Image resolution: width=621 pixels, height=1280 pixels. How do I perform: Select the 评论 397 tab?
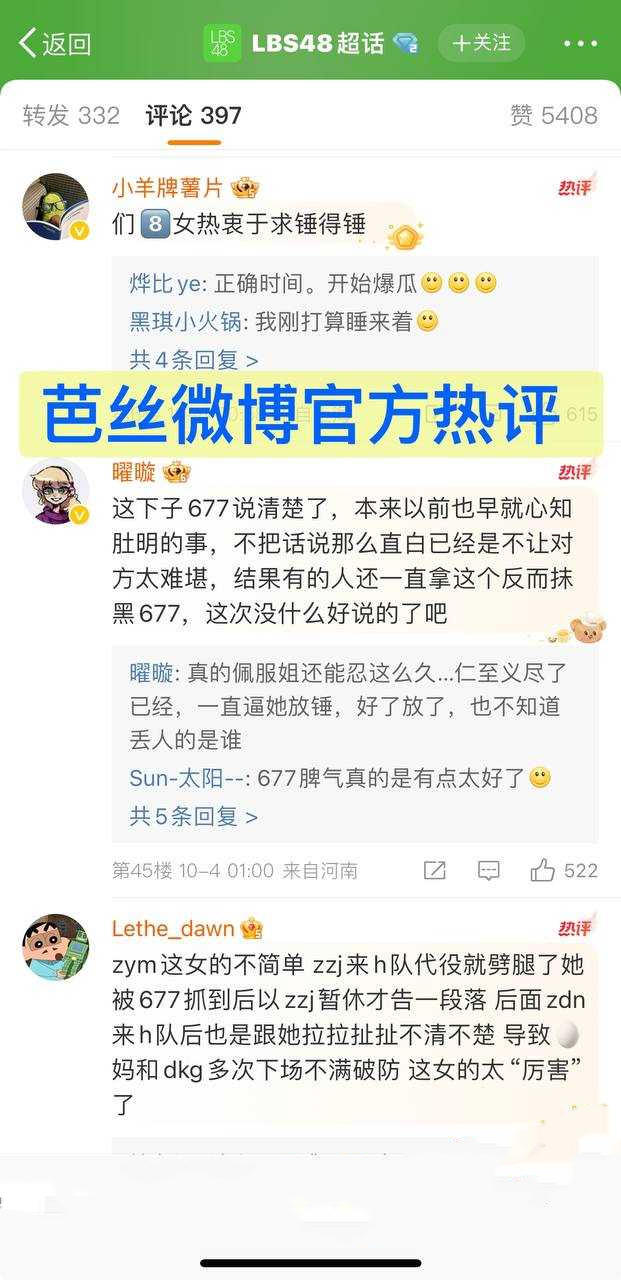click(193, 115)
